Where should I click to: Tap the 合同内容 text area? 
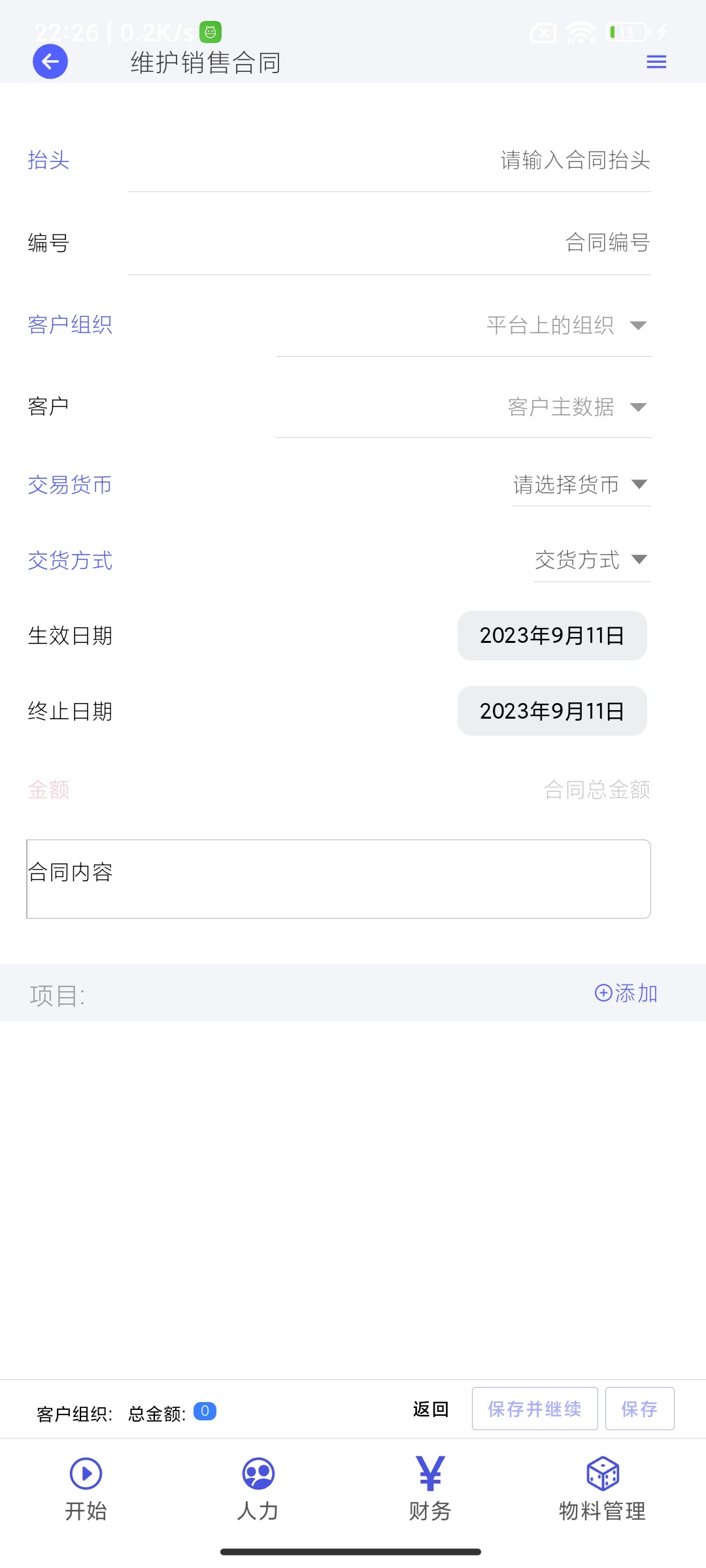pyautogui.click(x=339, y=879)
